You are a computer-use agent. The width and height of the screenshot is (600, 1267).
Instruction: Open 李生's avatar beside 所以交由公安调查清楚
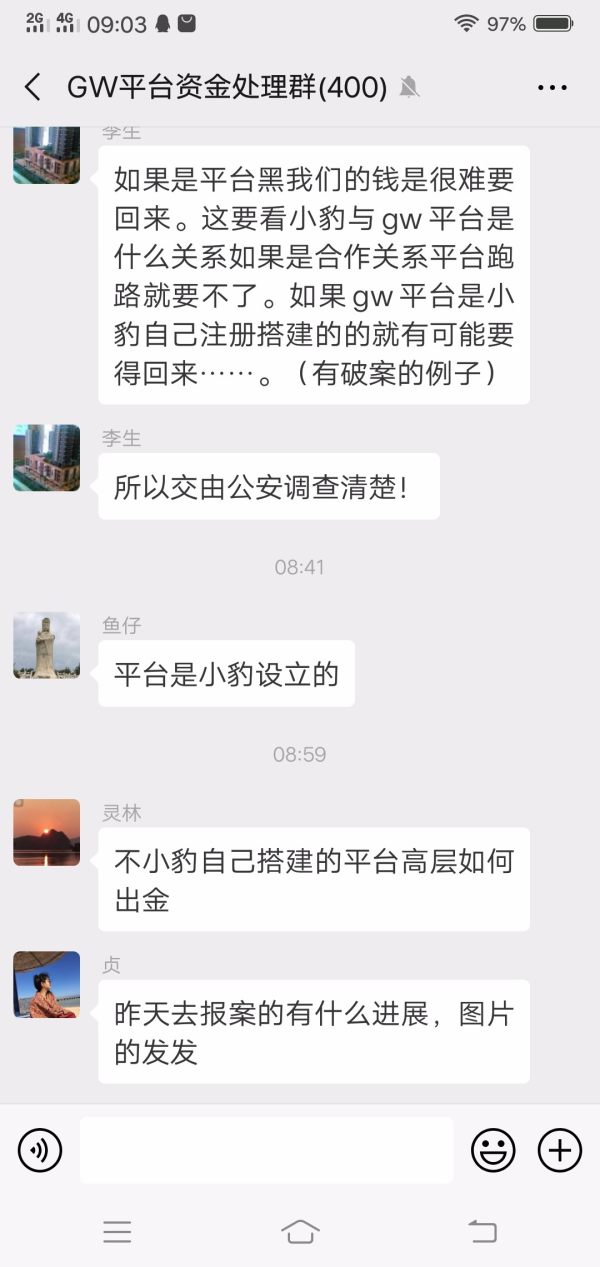tap(46, 457)
